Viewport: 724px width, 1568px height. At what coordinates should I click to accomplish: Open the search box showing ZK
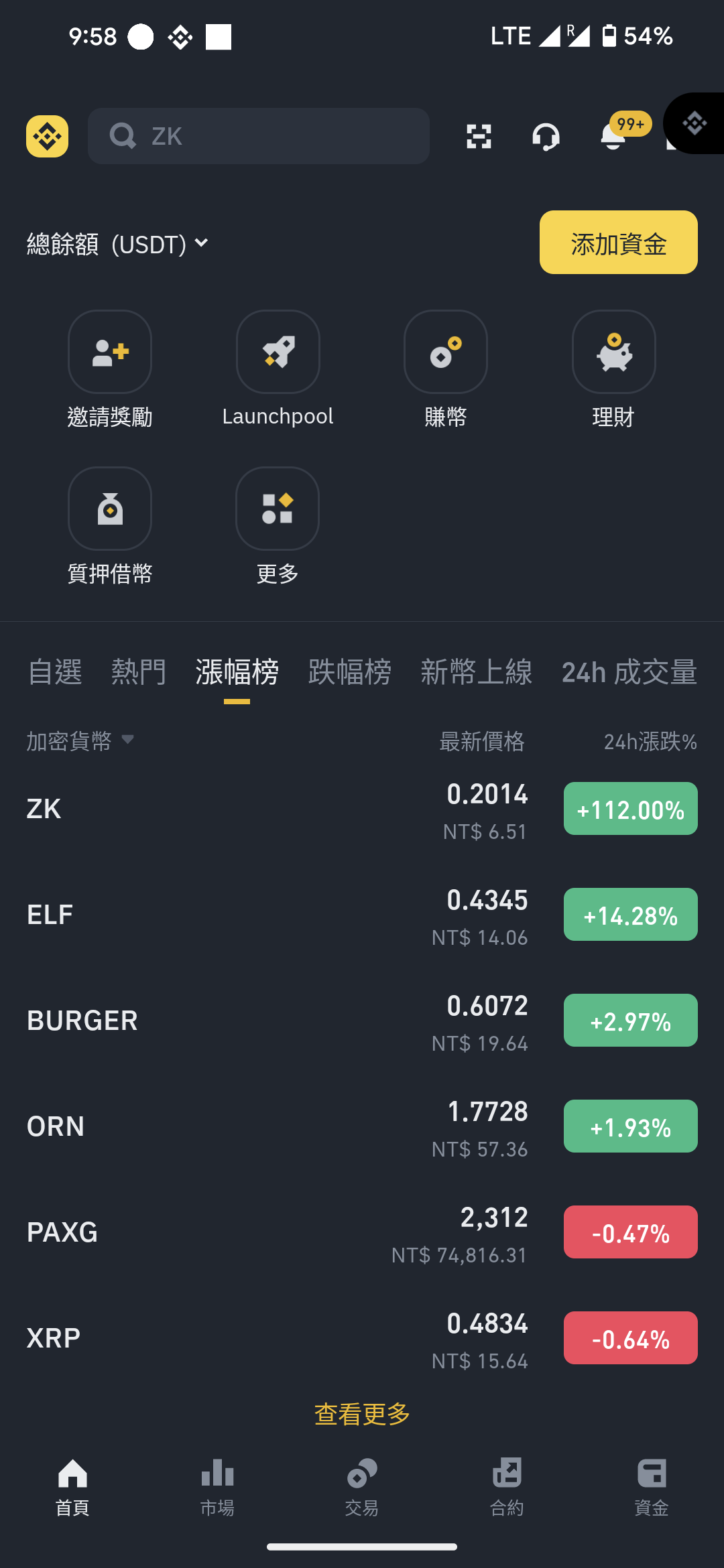coord(259,136)
